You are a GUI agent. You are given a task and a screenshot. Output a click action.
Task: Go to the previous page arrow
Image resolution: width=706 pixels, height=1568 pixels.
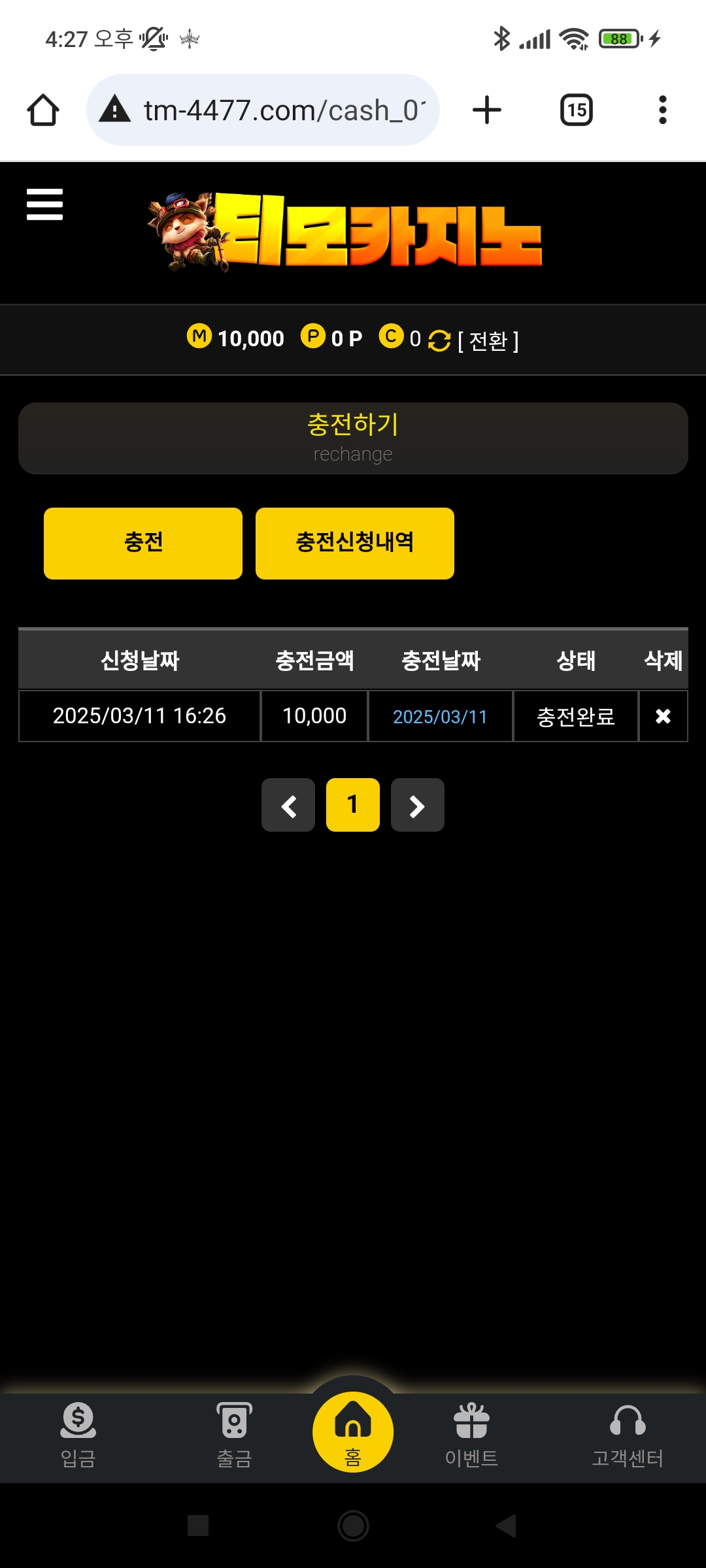288,805
